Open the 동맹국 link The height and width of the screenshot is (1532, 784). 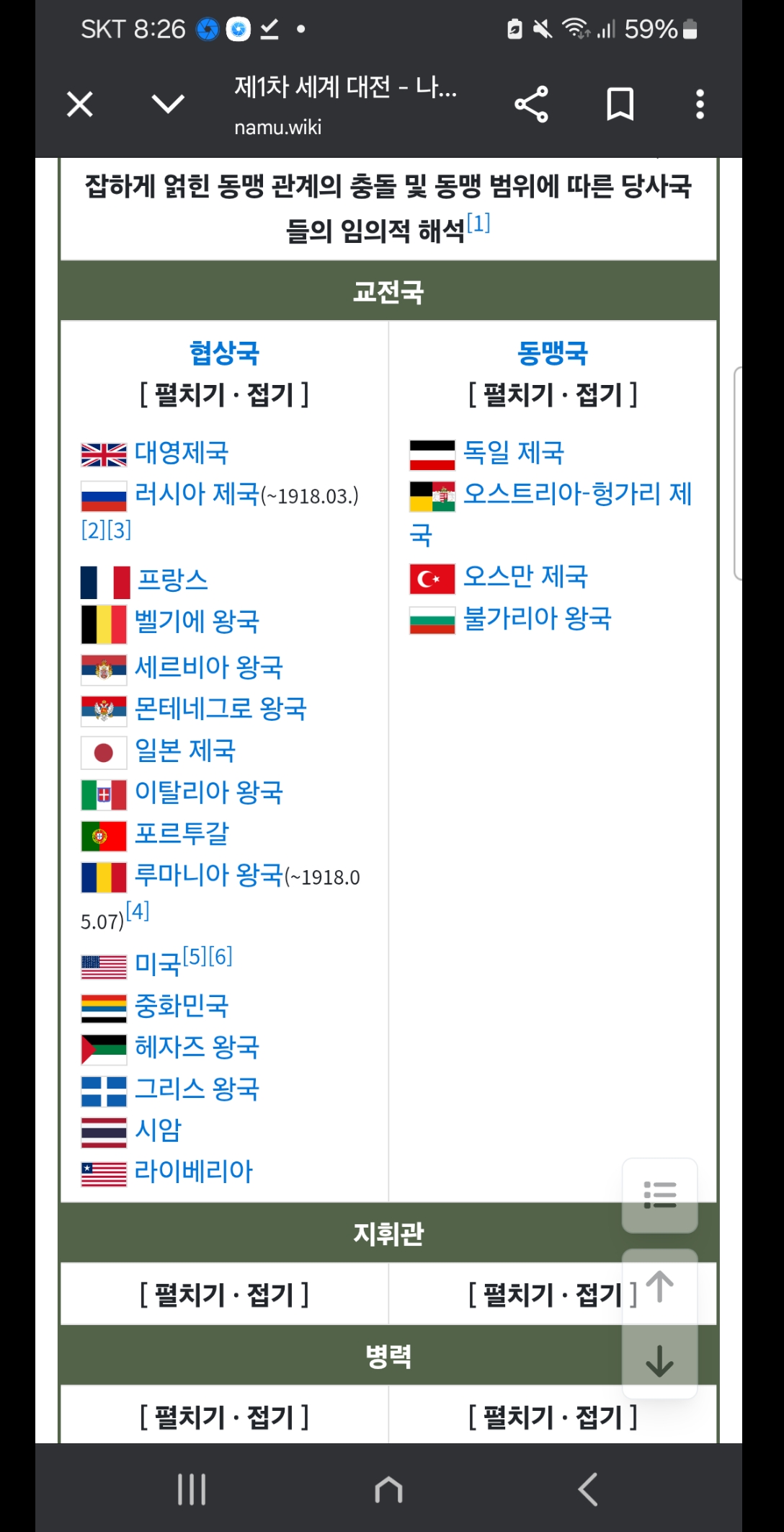[553, 353]
